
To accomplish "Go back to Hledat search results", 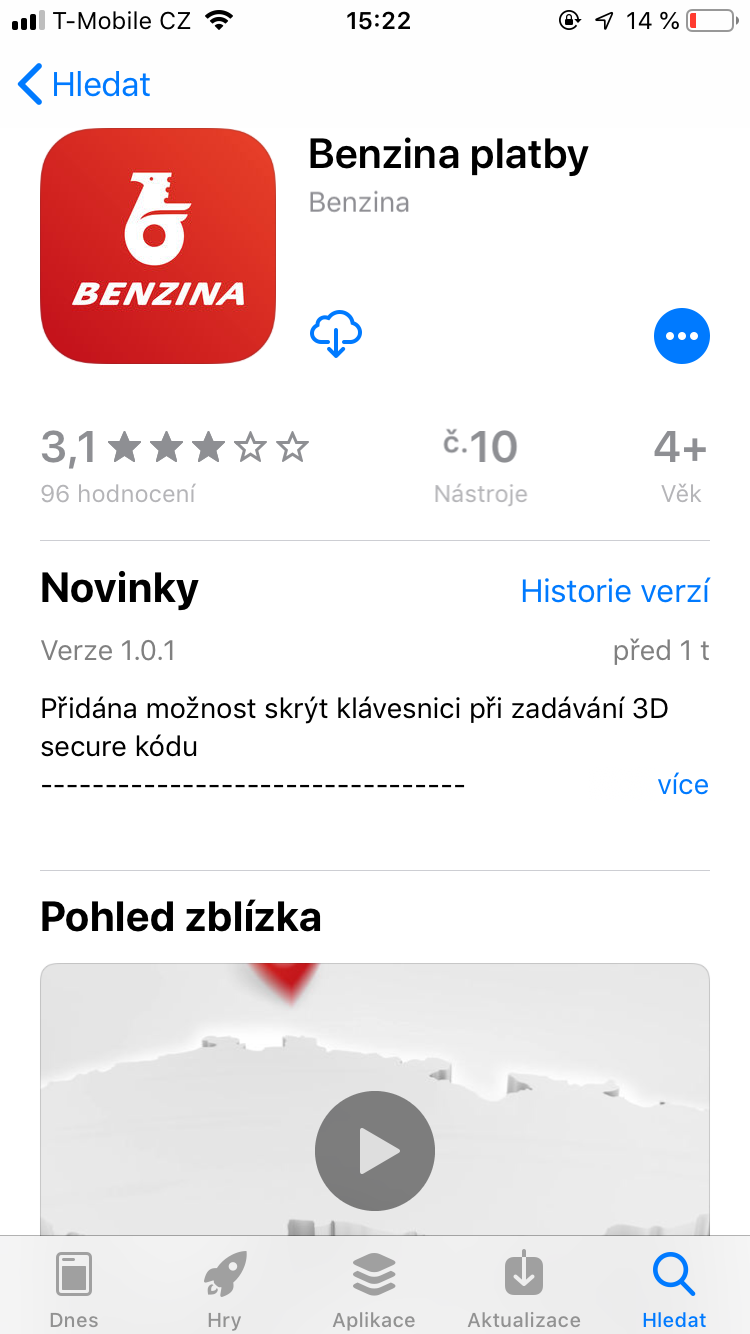I will tap(84, 85).
